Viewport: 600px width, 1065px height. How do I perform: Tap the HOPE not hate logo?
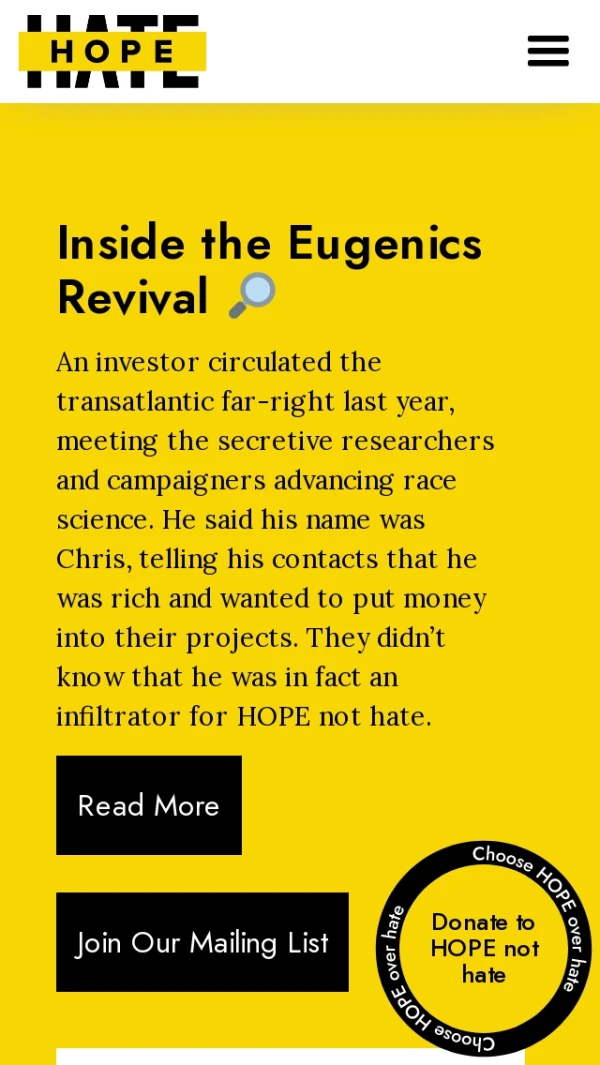click(112, 51)
